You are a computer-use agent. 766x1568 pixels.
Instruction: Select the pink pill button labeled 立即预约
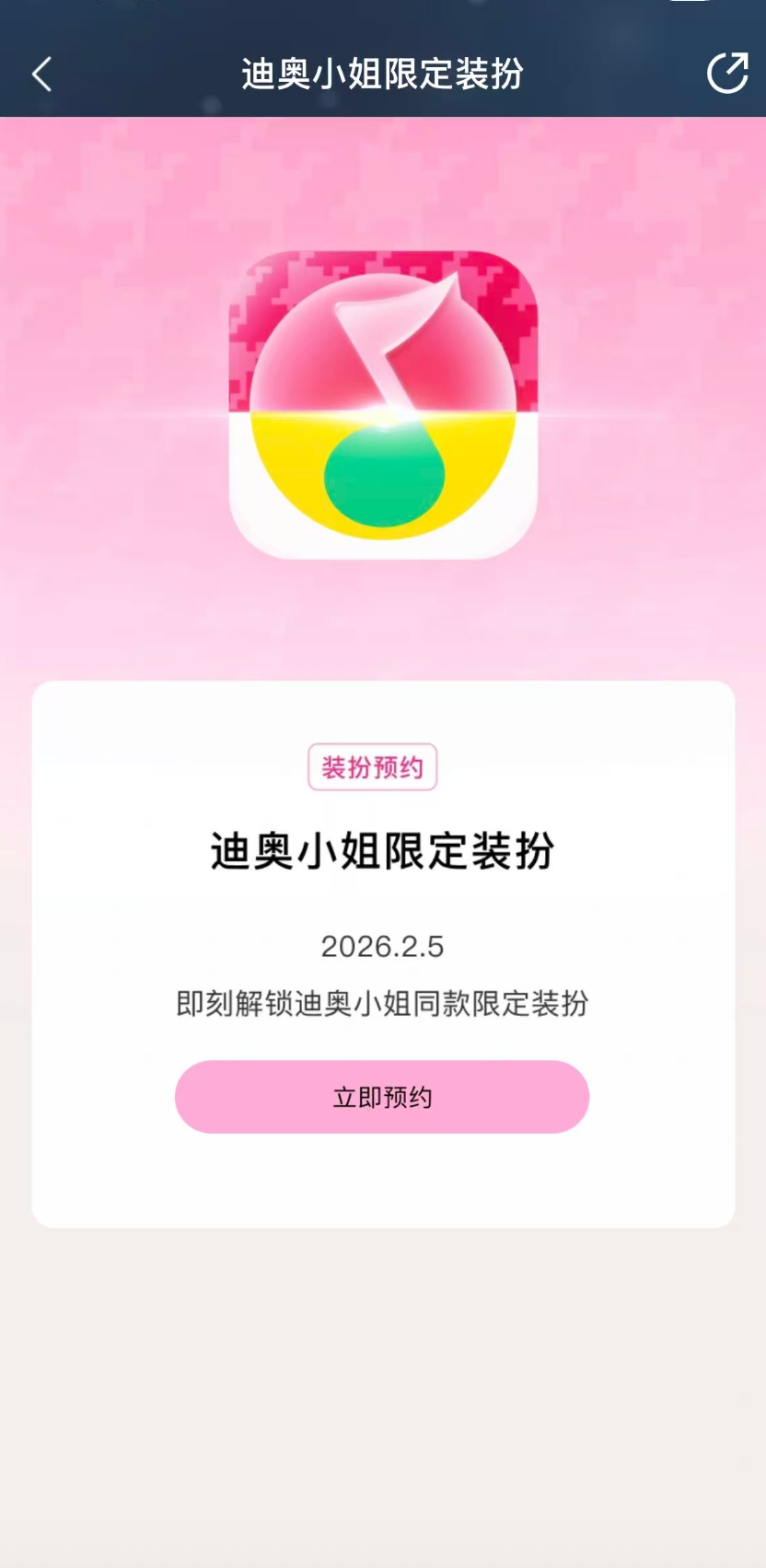pos(382,1096)
